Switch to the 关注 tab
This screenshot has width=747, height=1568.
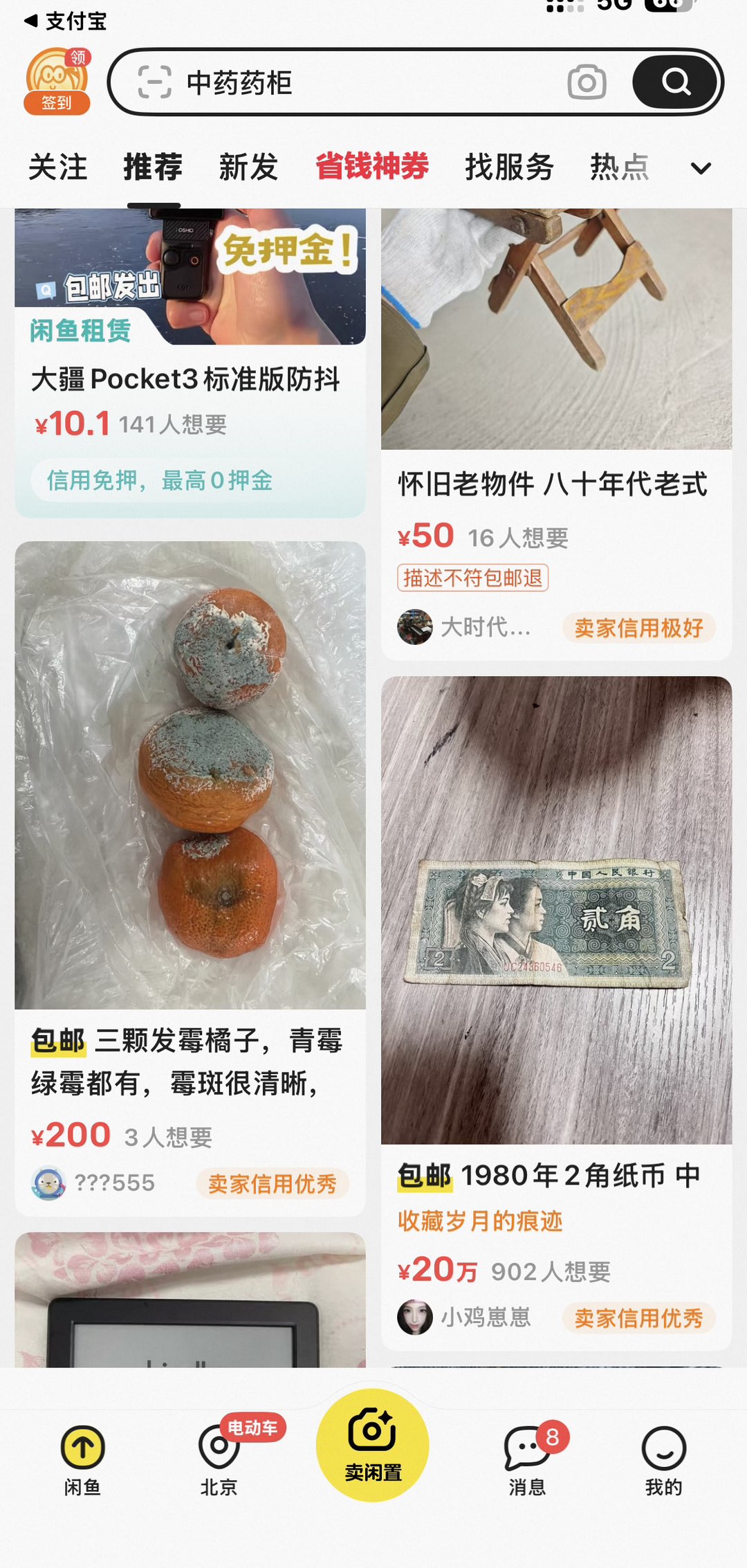coord(58,167)
